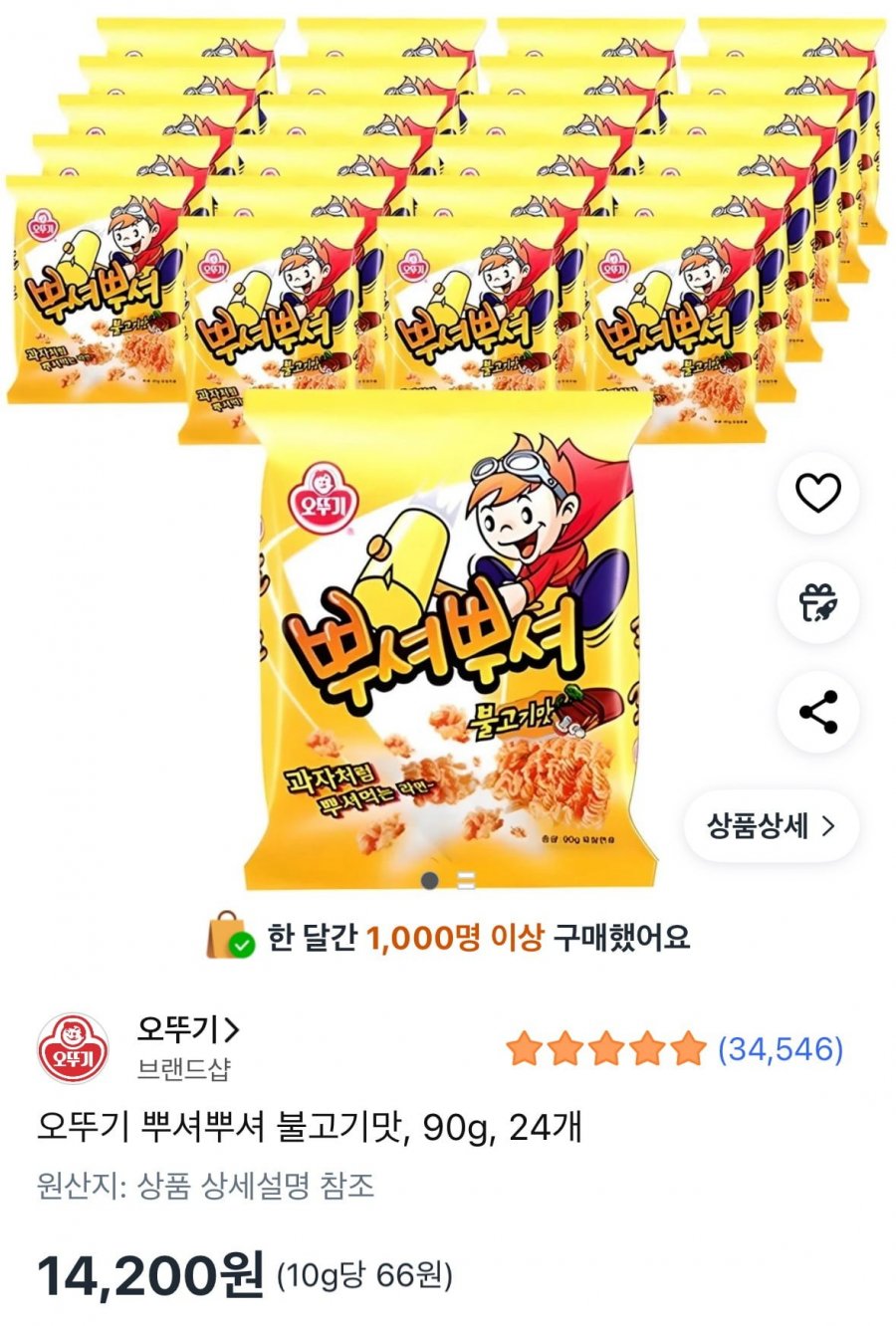The height and width of the screenshot is (1326, 896).
Task: Add product to wishlist with heart icon
Action: pyautogui.click(x=818, y=493)
